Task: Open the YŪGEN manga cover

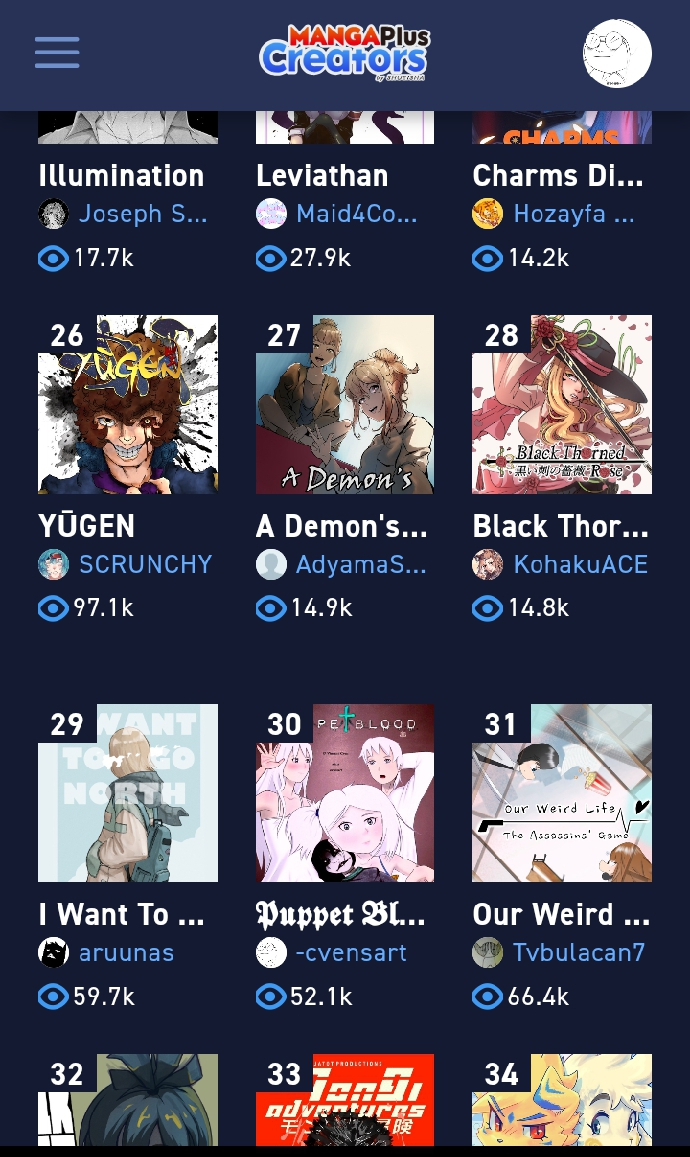Action: click(x=128, y=405)
